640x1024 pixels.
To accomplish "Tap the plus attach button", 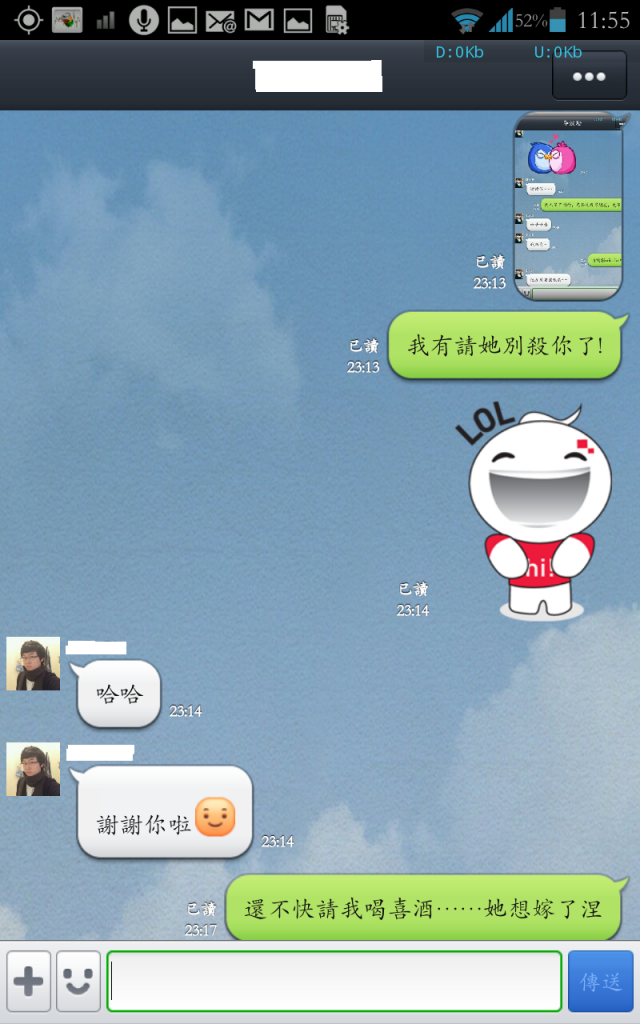I will [29, 981].
